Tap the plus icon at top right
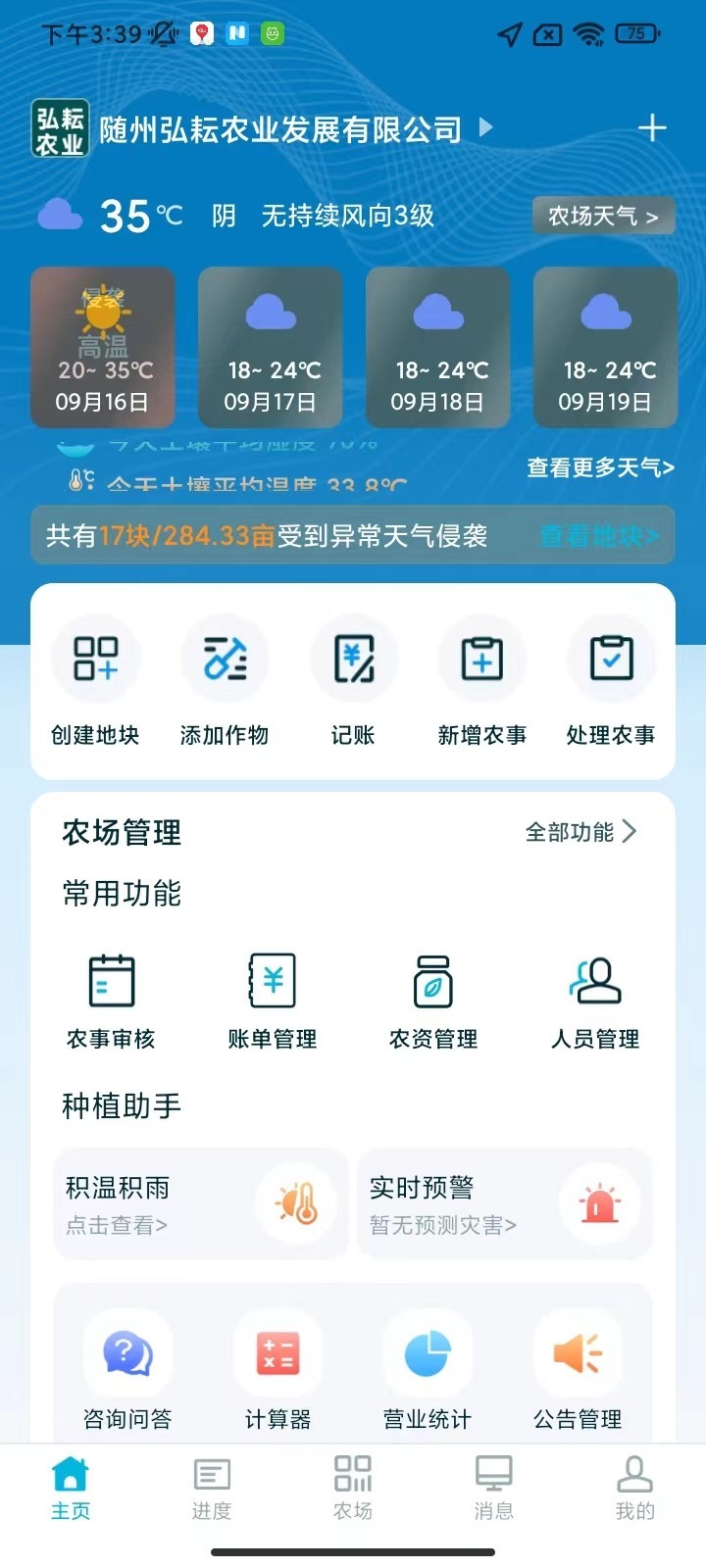Image resolution: width=706 pixels, height=1568 pixels. coord(652,128)
